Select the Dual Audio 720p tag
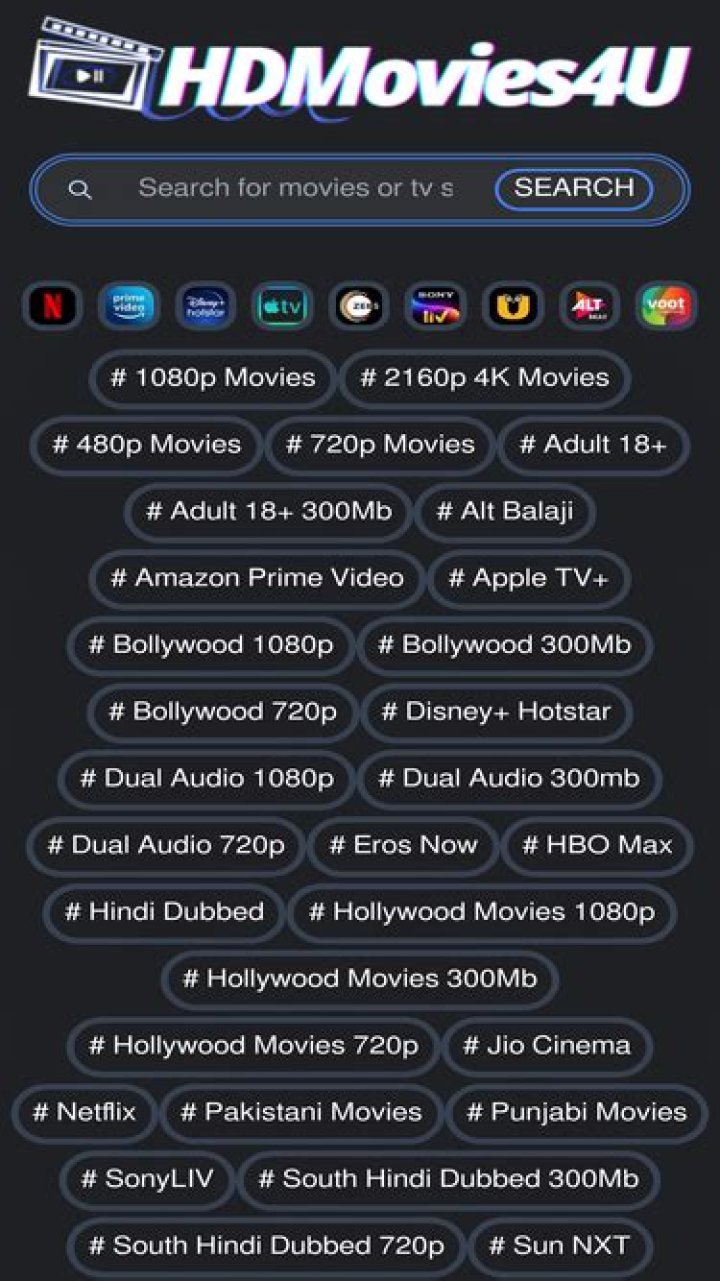This screenshot has width=720, height=1281. (x=166, y=845)
